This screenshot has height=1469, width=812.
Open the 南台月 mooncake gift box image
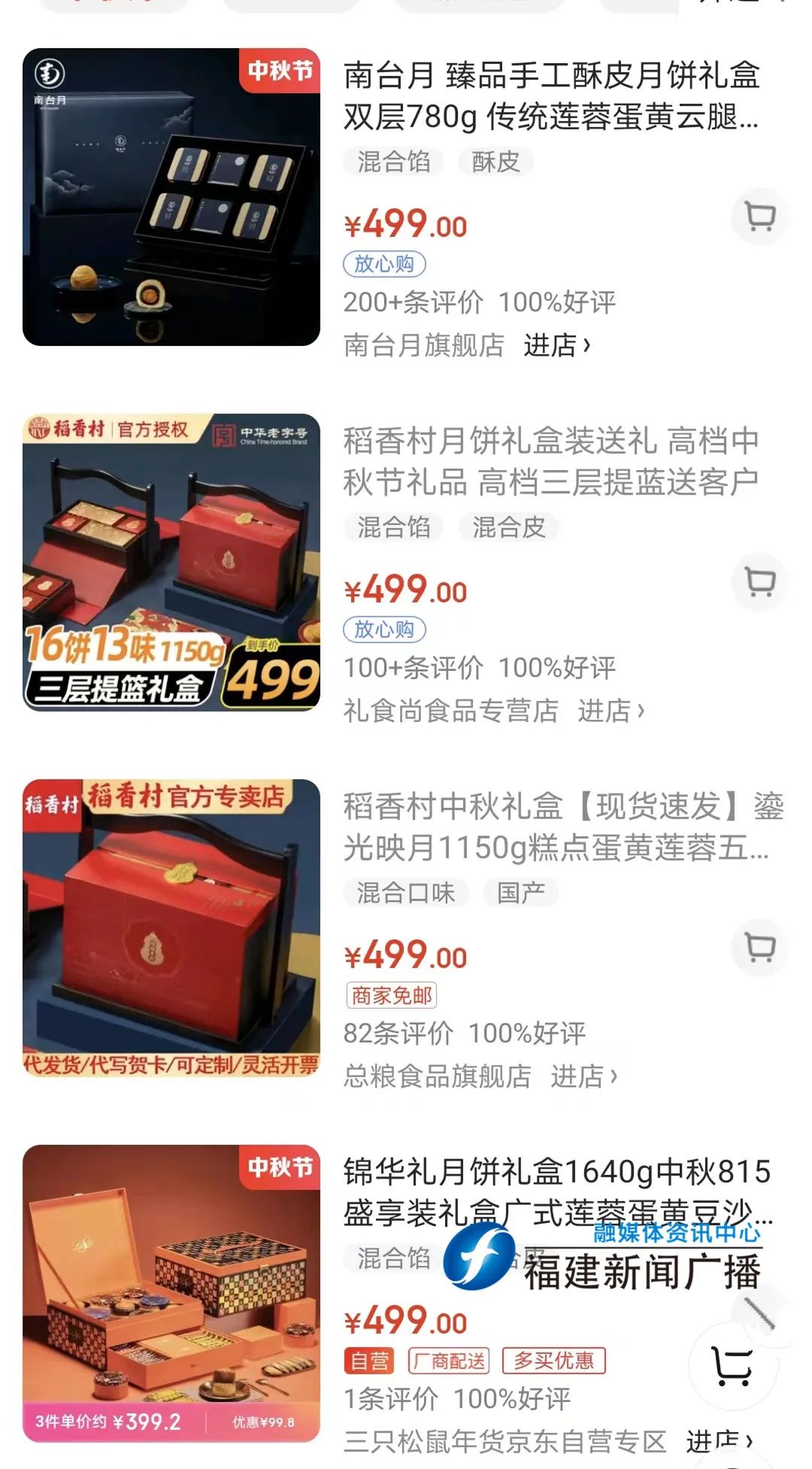click(171, 197)
